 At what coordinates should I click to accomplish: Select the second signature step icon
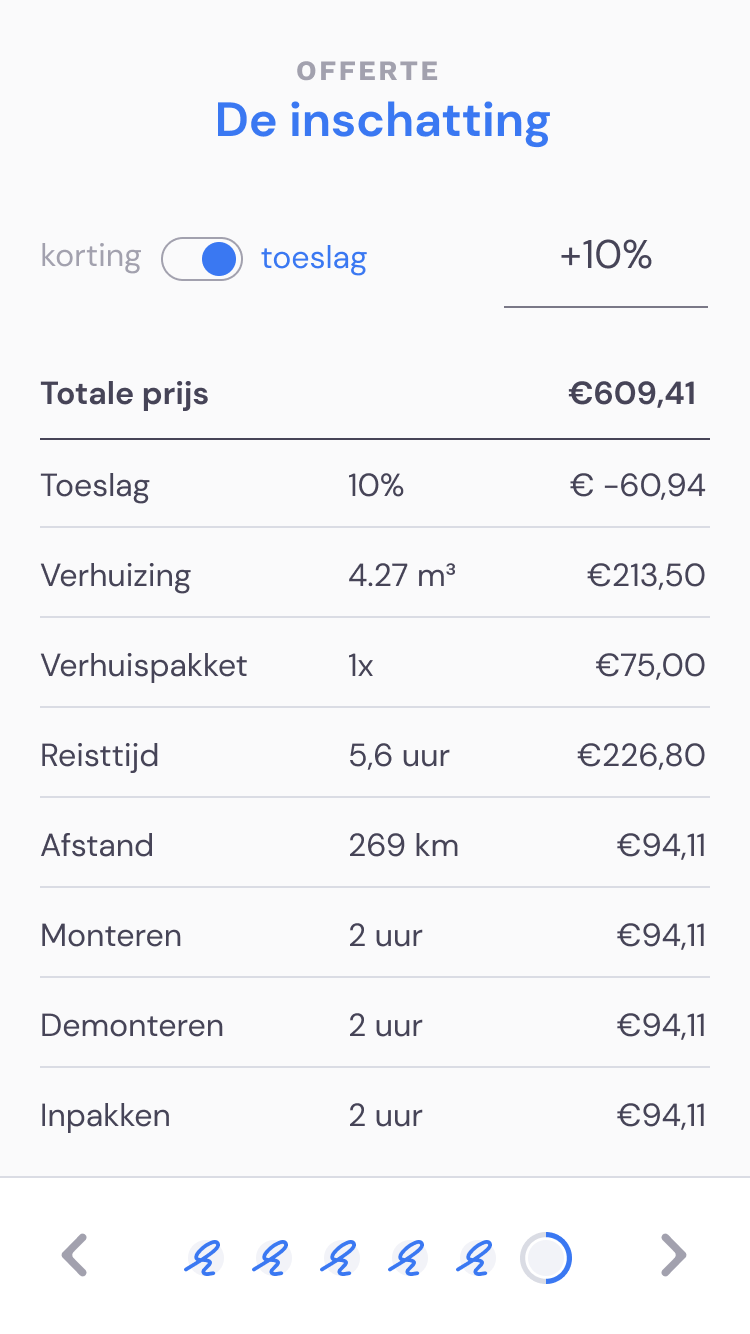click(x=274, y=1256)
